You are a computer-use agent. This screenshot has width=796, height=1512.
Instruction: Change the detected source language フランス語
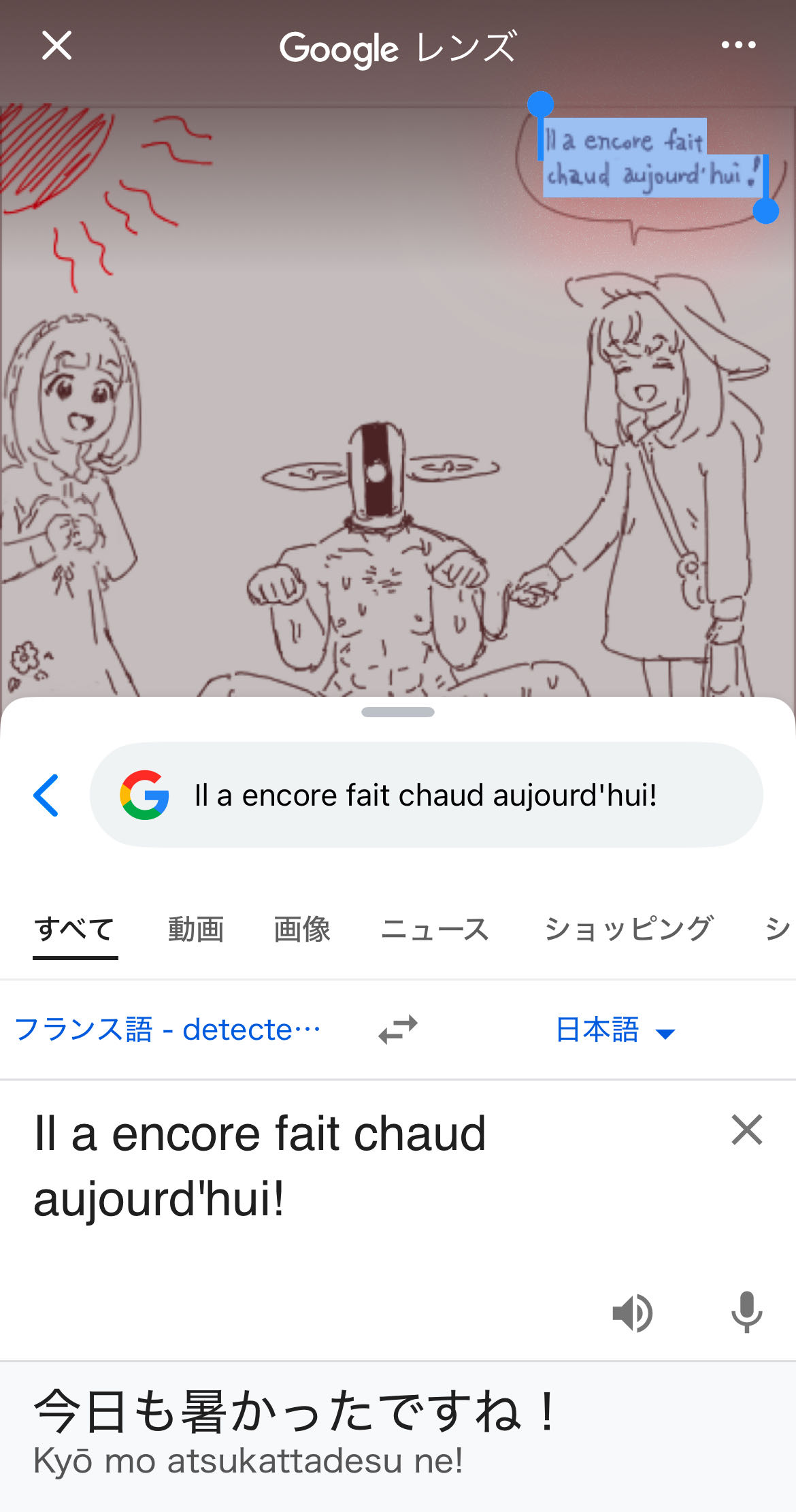click(167, 1030)
